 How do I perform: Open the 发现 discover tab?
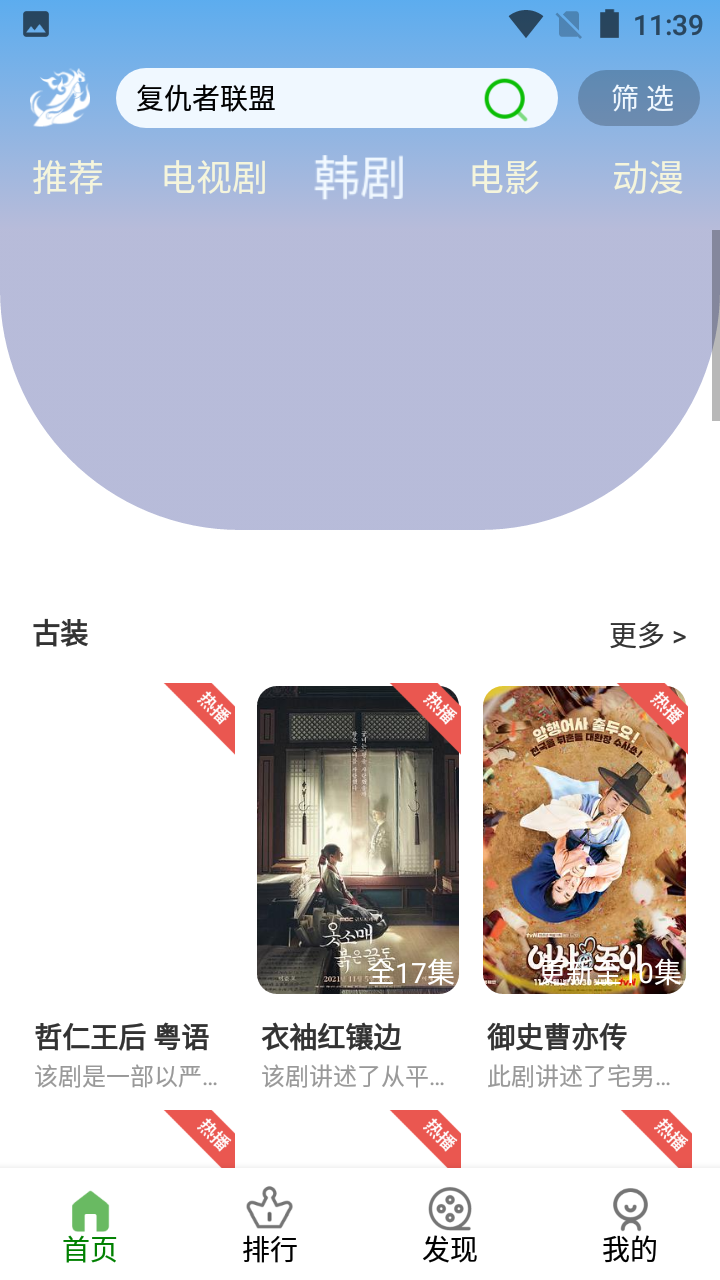[450, 1226]
